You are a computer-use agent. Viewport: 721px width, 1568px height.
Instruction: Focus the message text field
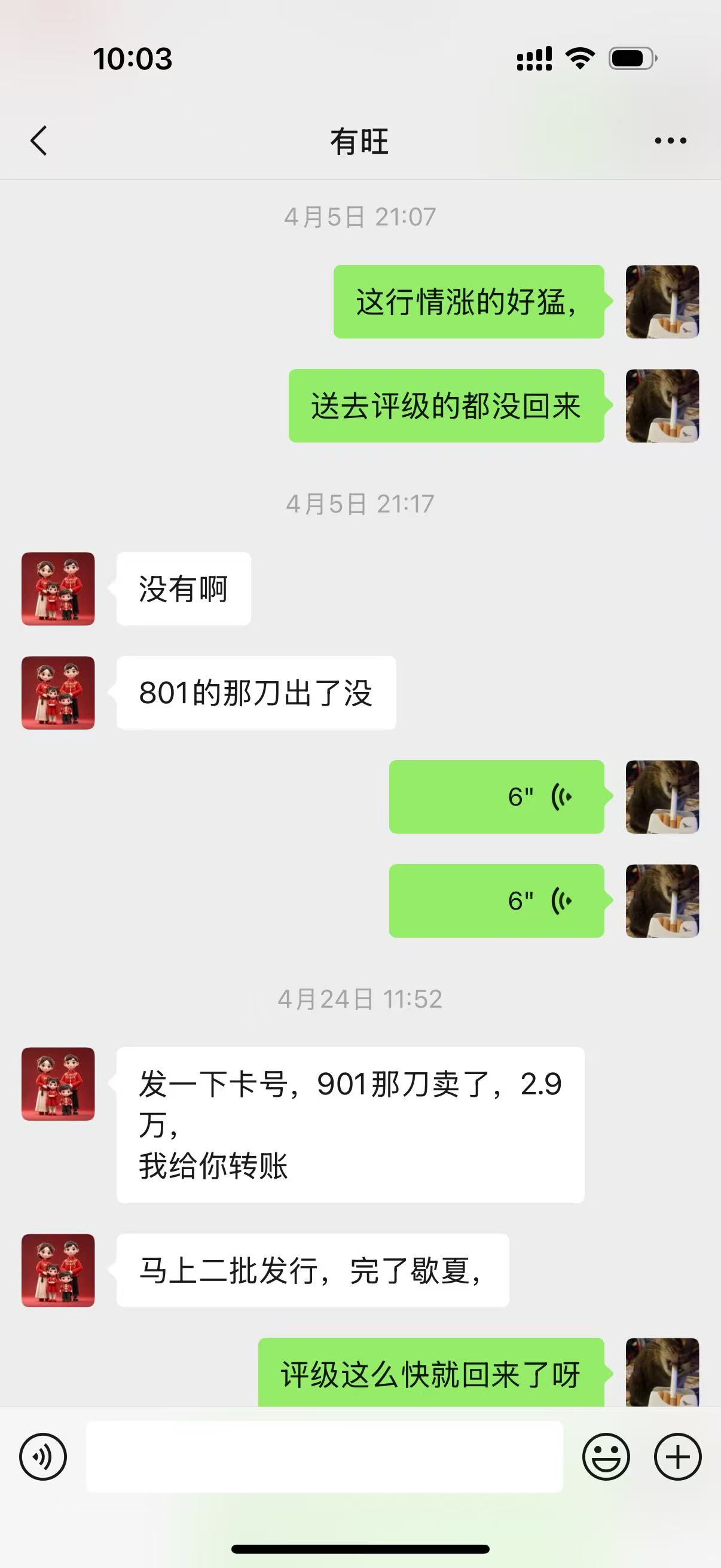pos(323,1457)
